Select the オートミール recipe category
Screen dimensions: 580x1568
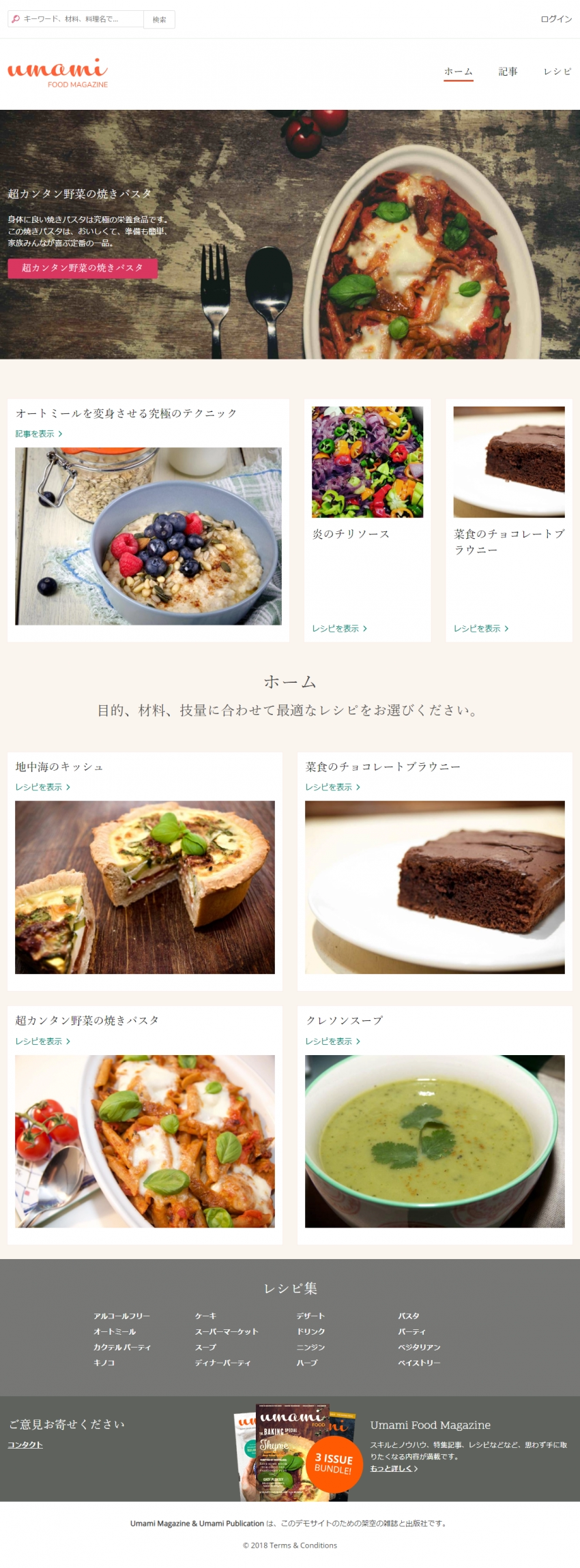(115, 1331)
